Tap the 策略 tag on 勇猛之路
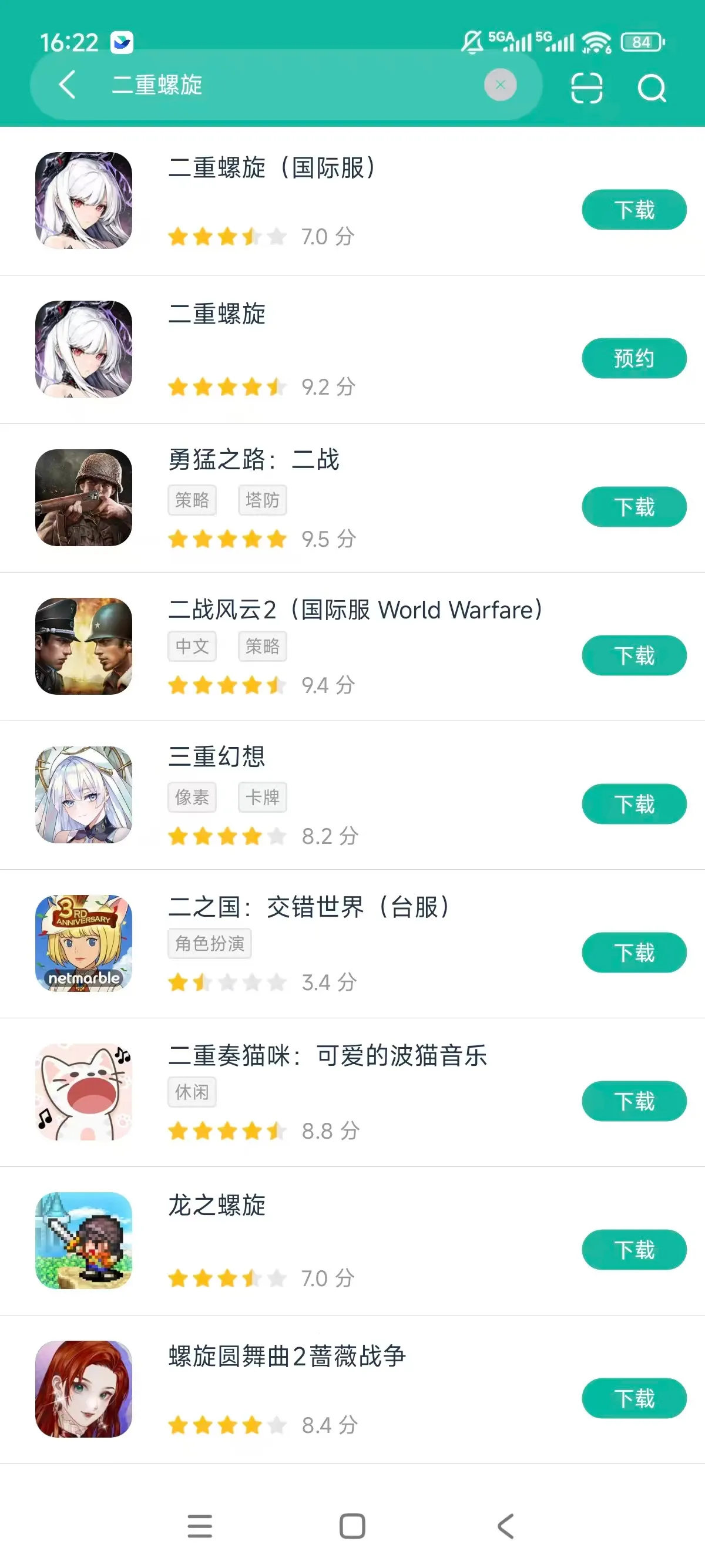705x1568 pixels. tap(191, 500)
